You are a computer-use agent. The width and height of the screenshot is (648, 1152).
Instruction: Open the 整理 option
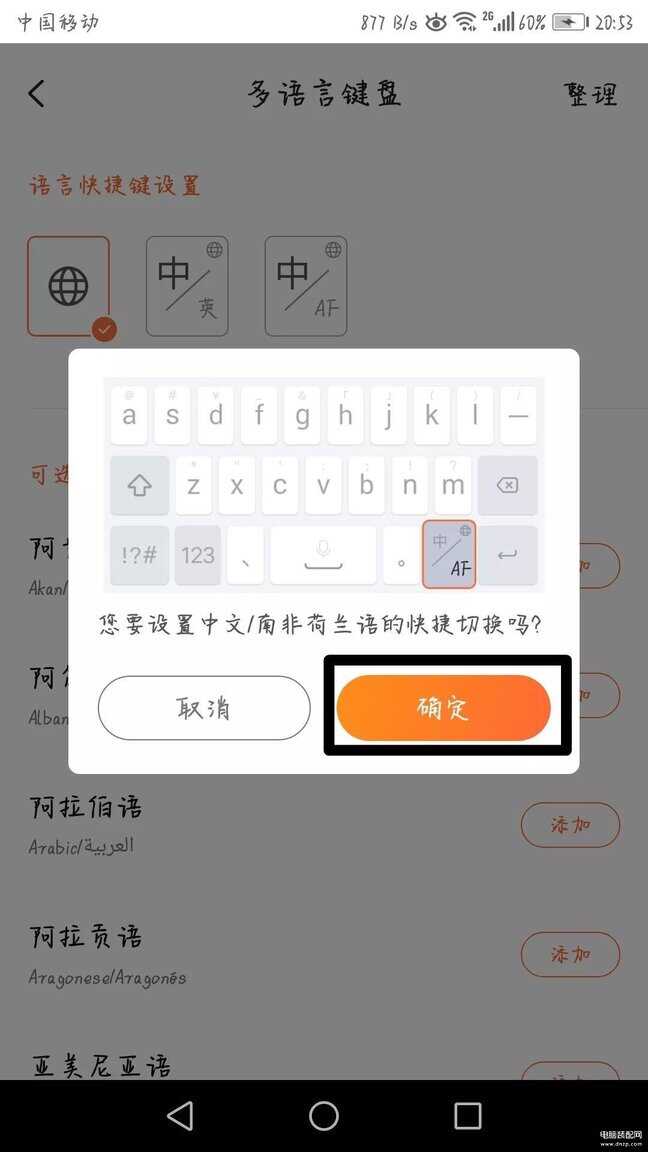(x=590, y=94)
